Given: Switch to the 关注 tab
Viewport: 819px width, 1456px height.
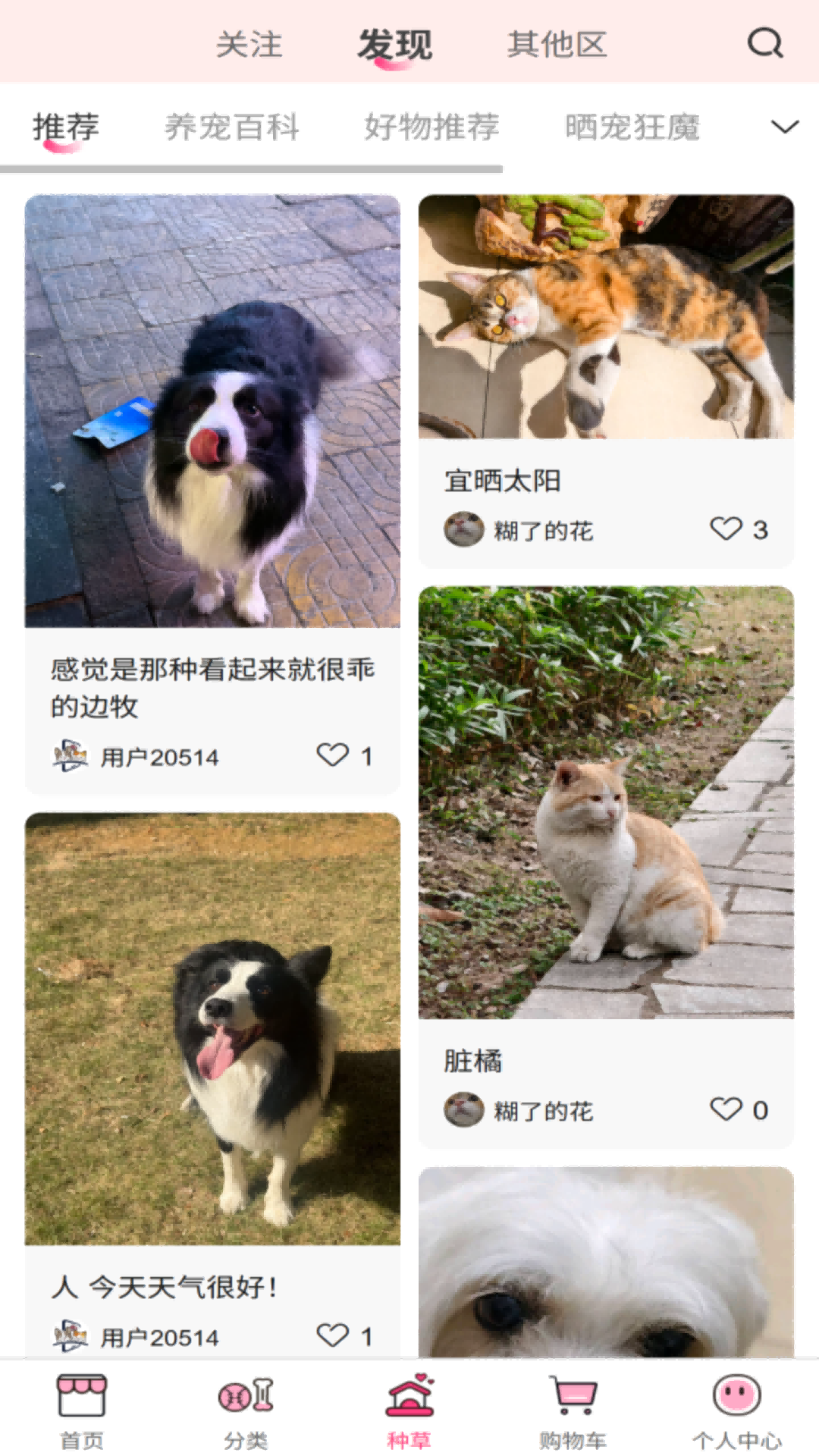Looking at the screenshot, I should tap(249, 45).
